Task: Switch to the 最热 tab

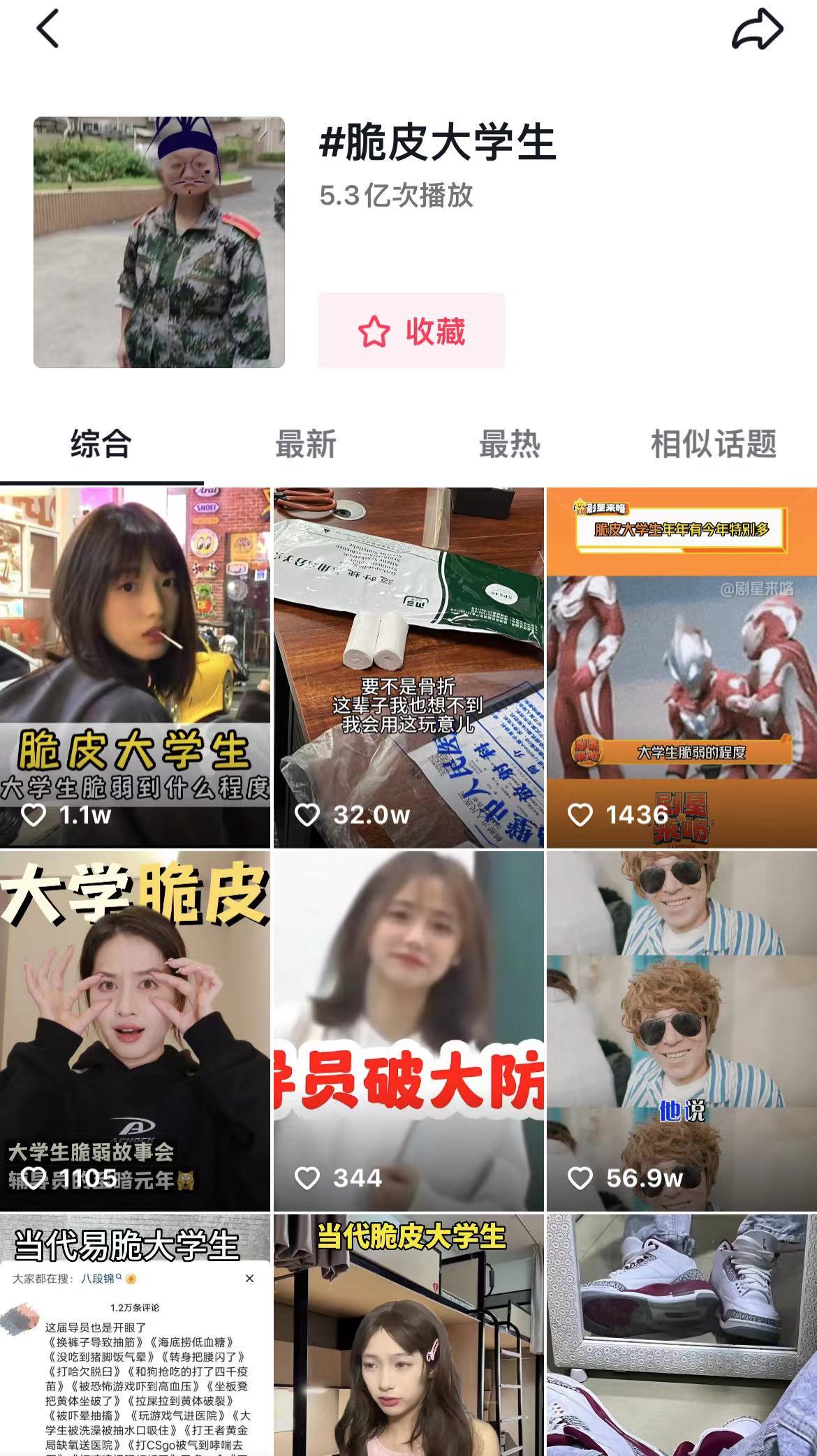Action: click(510, 442)
